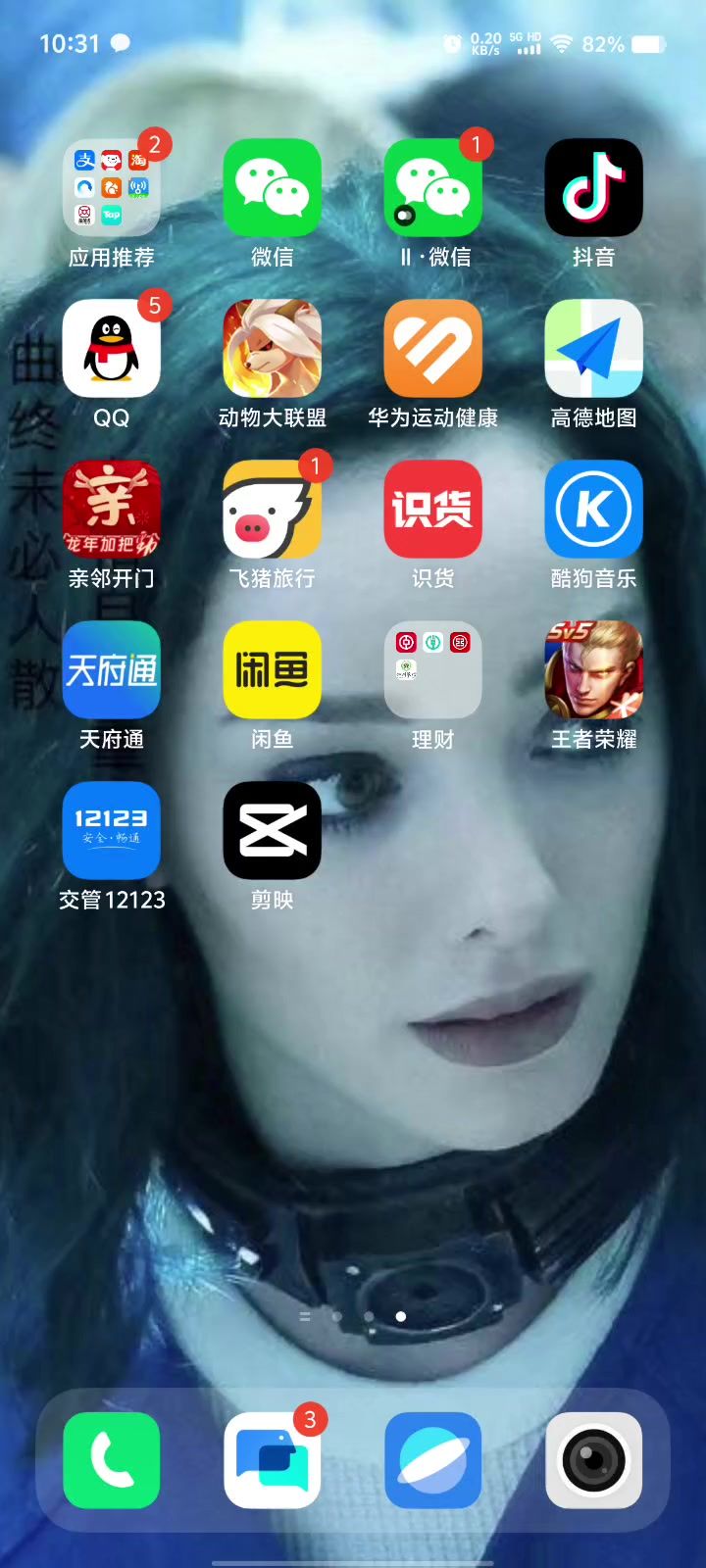Launch the first 微信 app
The height and width of the screenshot is (1568, 706).
pyautogui.click(x=272, y=187)
